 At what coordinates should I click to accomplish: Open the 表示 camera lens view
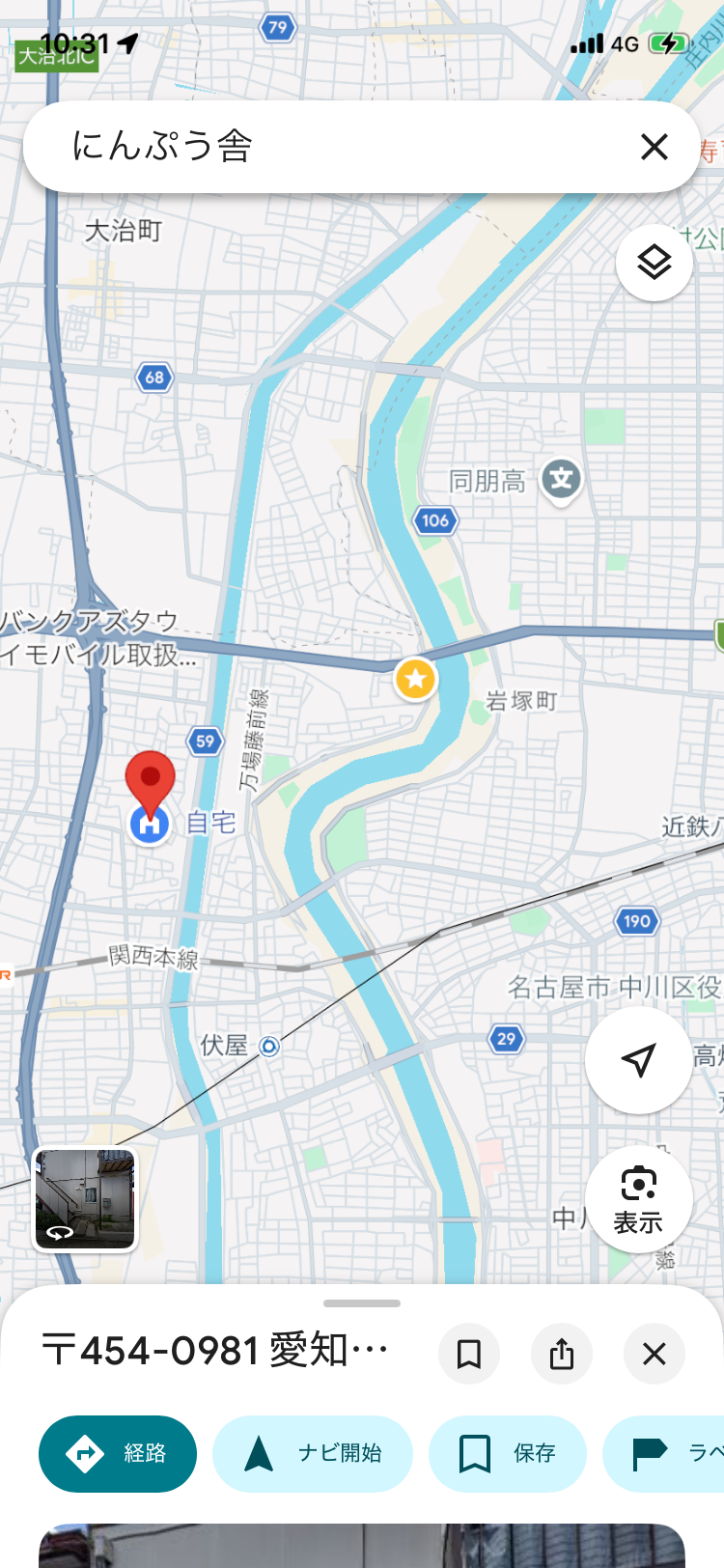click(x=638, y=1198)
